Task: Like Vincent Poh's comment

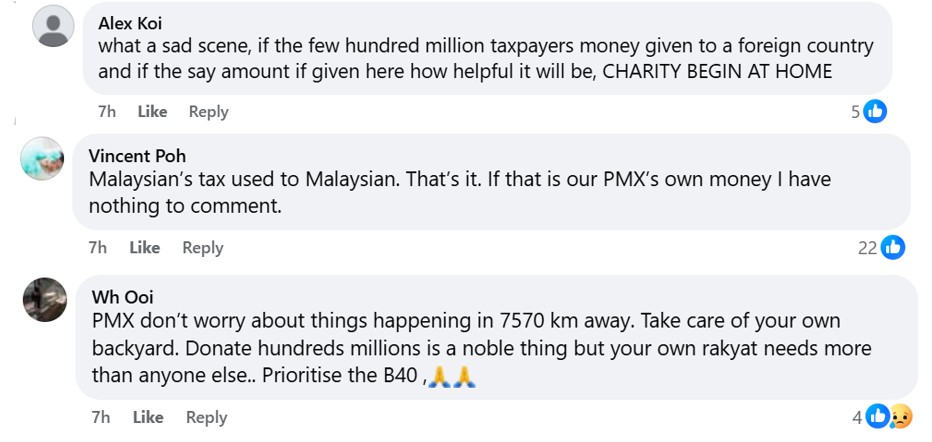Action: click(x=145, y=247)
